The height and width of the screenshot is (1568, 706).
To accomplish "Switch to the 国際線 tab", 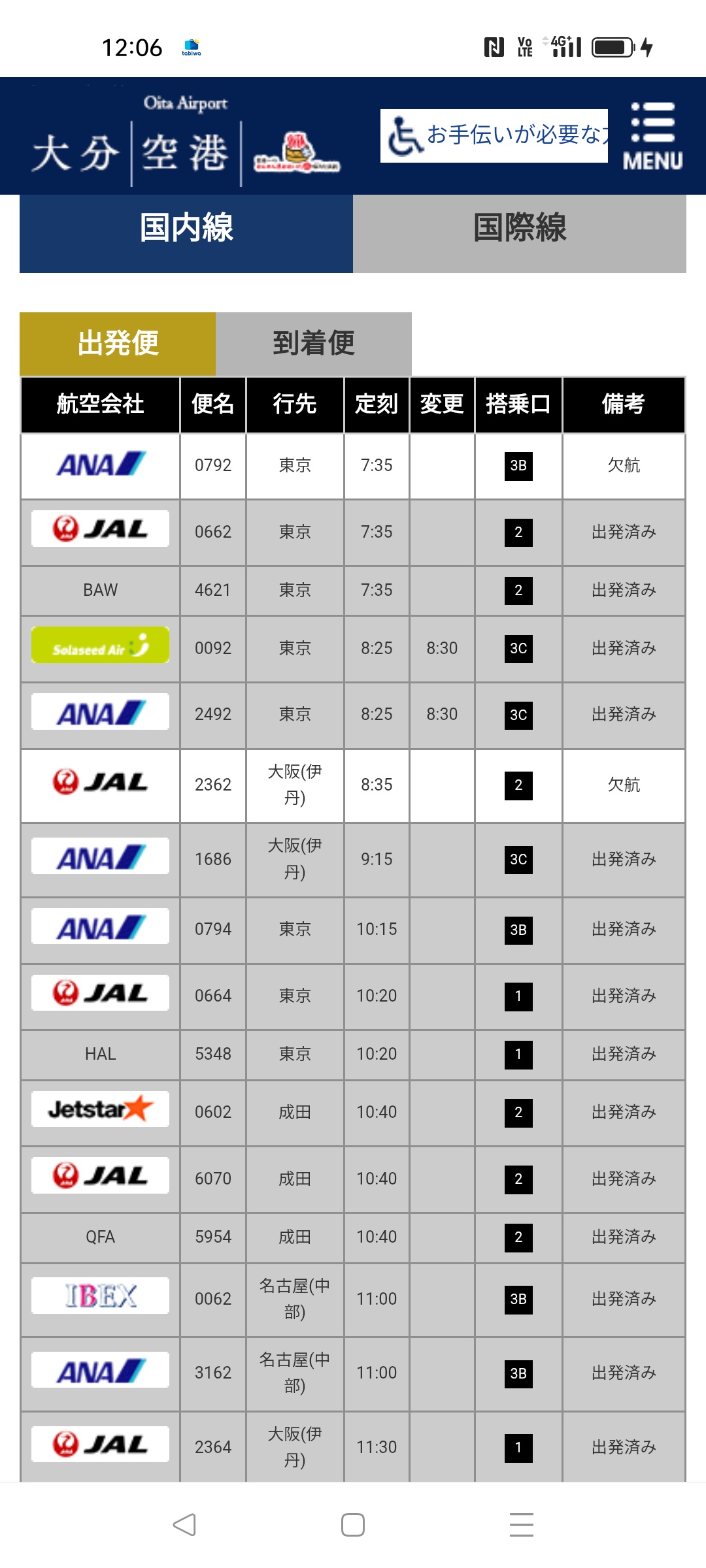I will coord(520,227).
